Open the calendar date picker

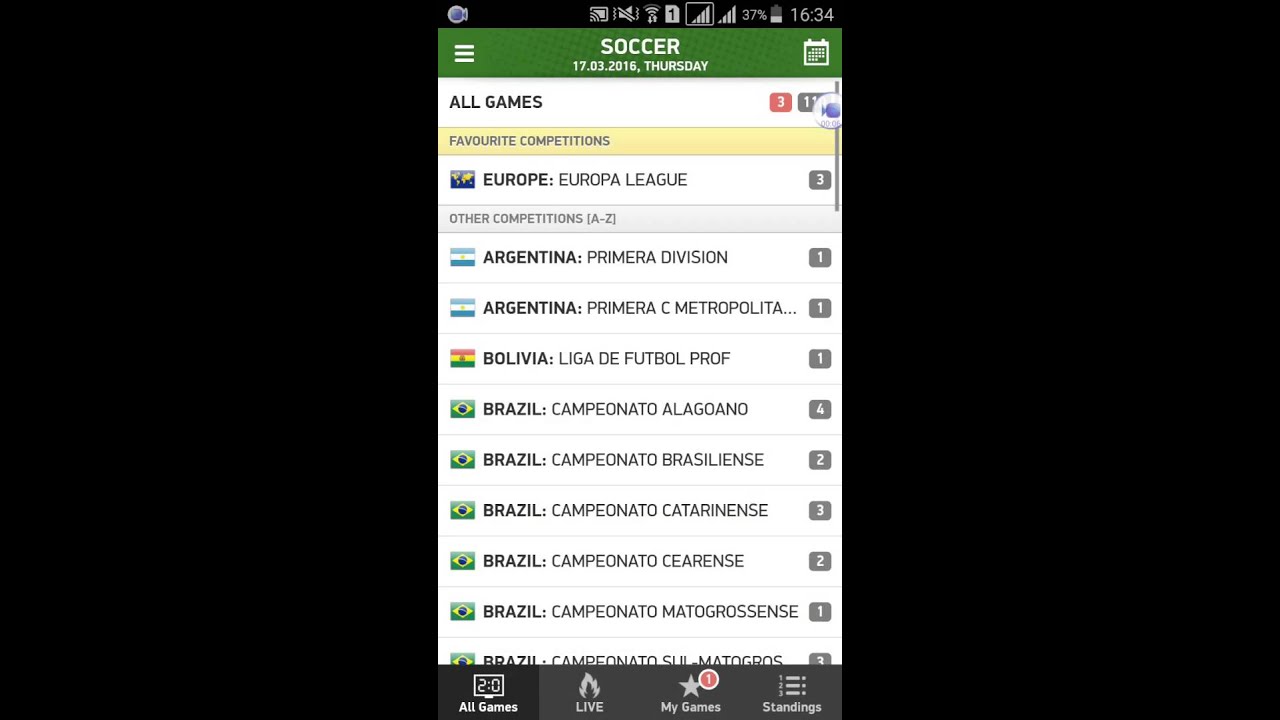click(816, 53)
